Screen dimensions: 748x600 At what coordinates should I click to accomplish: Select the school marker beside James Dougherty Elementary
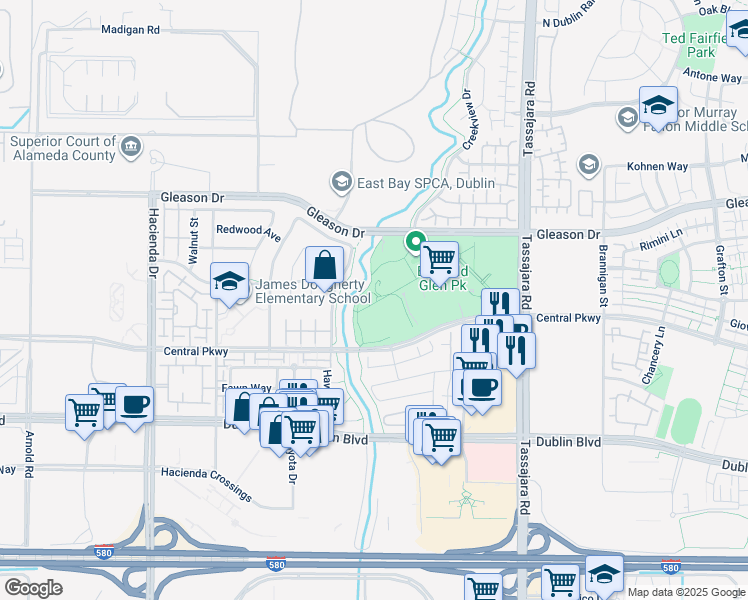click(229, 281)
